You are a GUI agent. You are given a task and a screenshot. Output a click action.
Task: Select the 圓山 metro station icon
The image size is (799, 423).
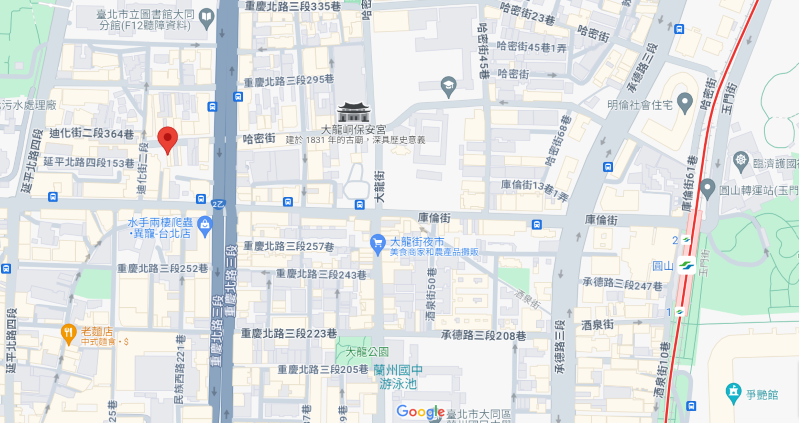tap(686, 266)
